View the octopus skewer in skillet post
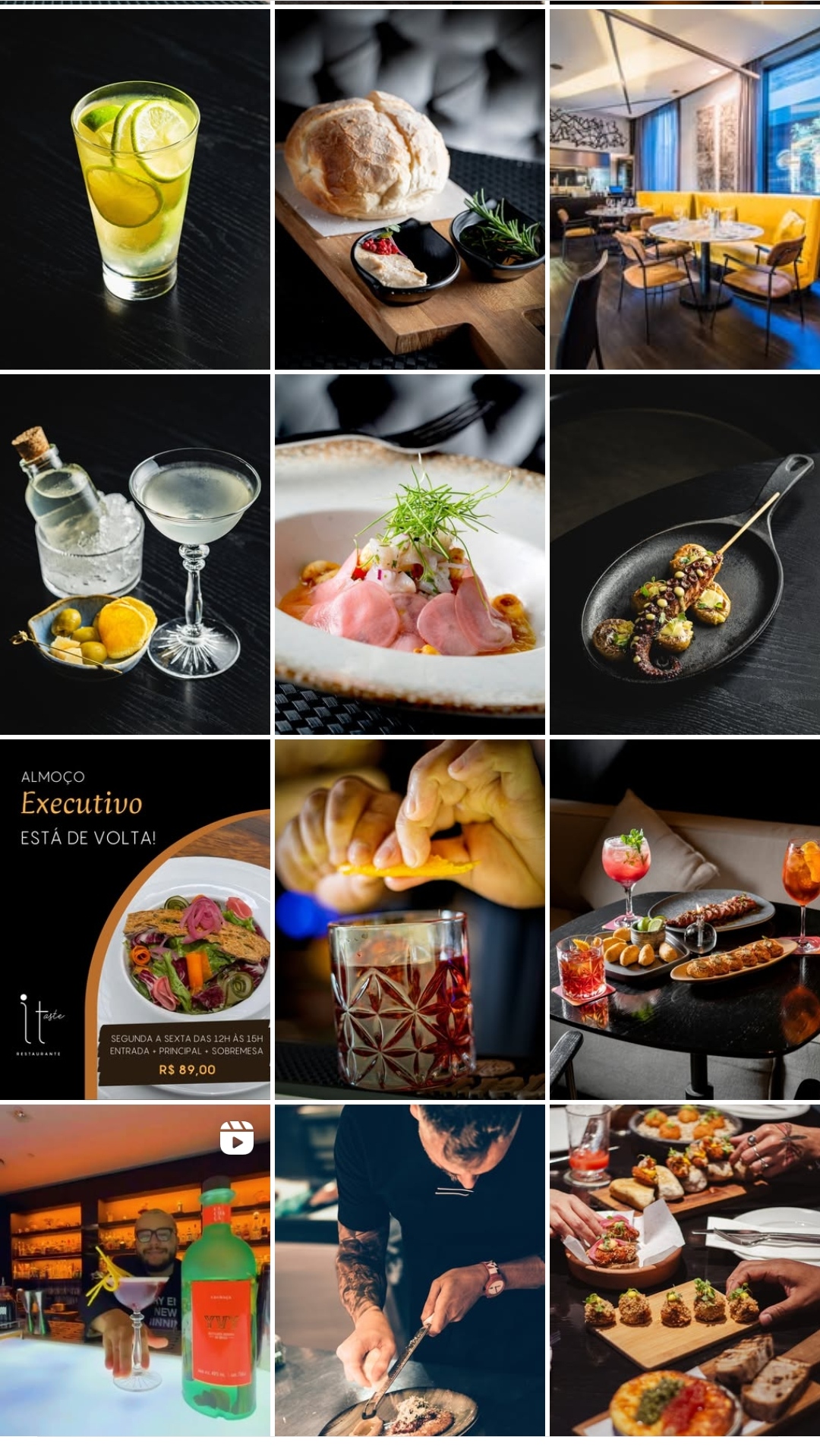 pyautogui.click(x=684, y=554)
